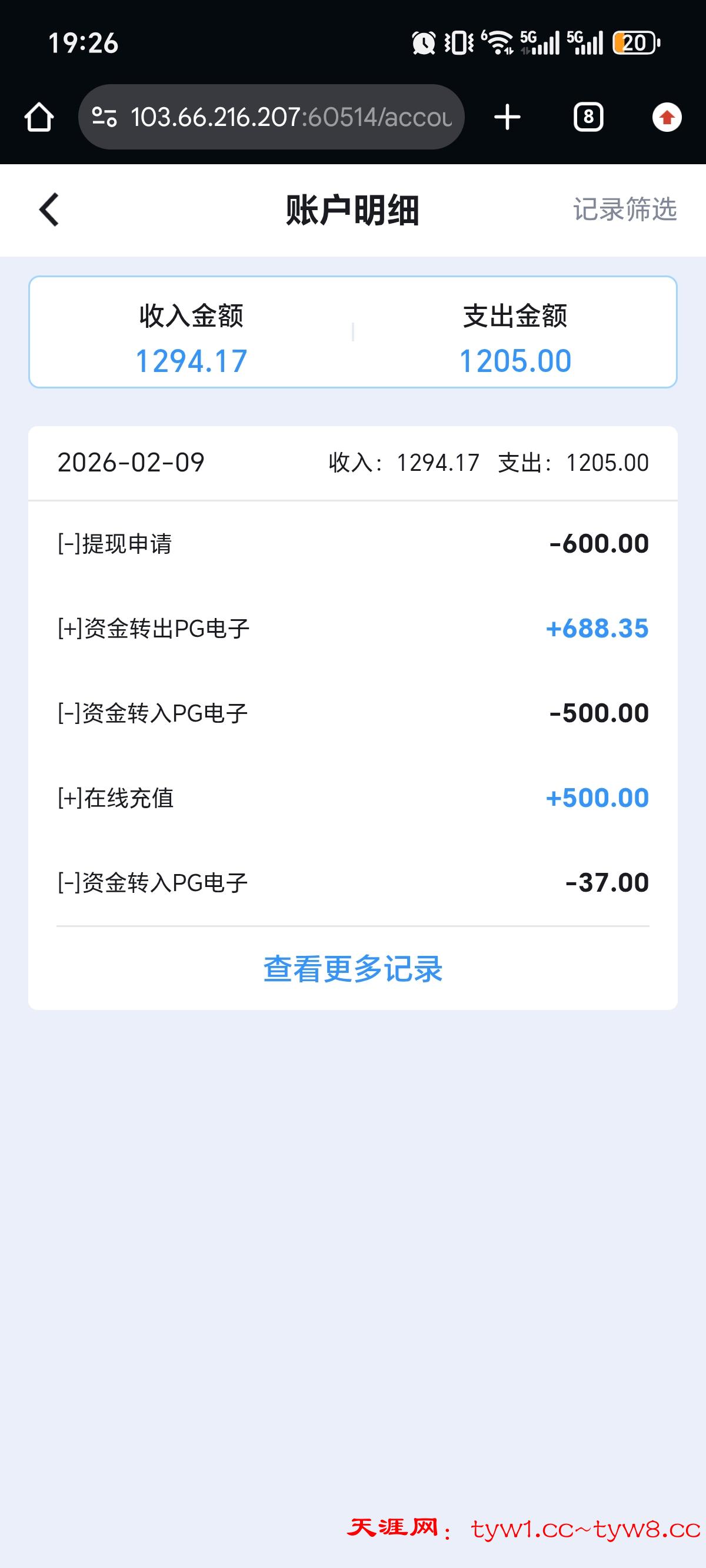The image size is (706, 1568).
Task: Open the browser home page
Action: tap(39, 117)
